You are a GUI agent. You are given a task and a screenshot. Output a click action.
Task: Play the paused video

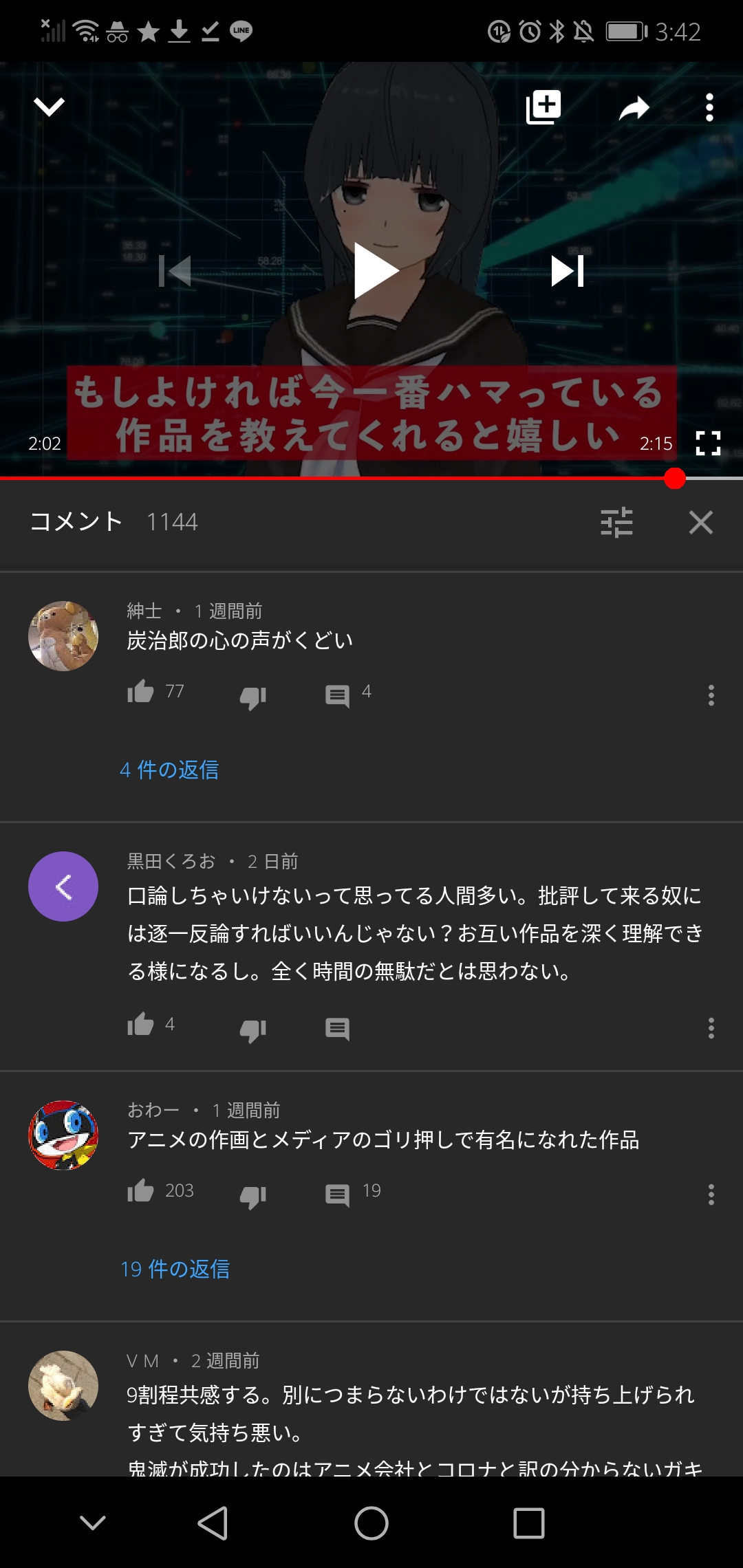[376, 270]
